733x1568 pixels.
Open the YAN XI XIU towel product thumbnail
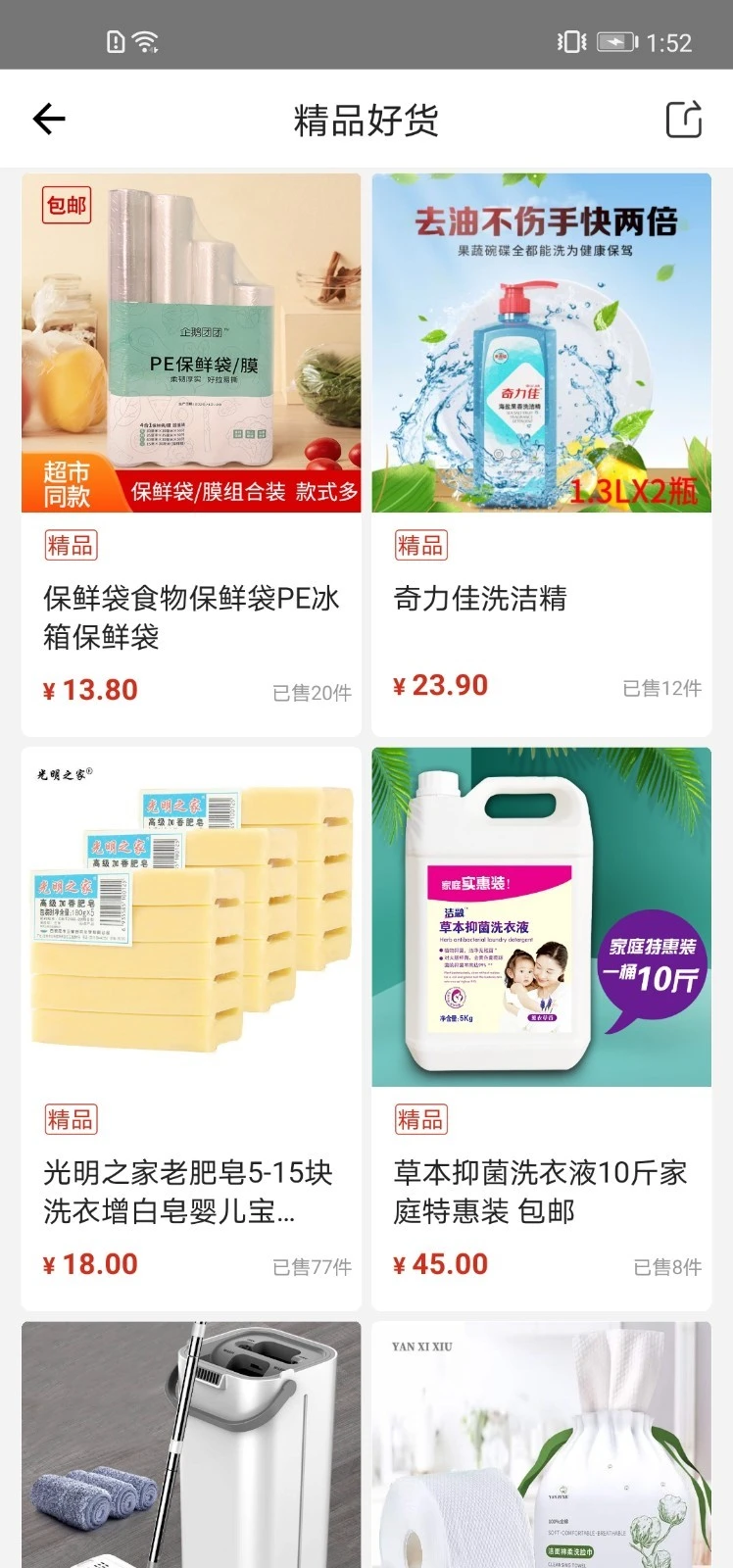(541, 1441)
